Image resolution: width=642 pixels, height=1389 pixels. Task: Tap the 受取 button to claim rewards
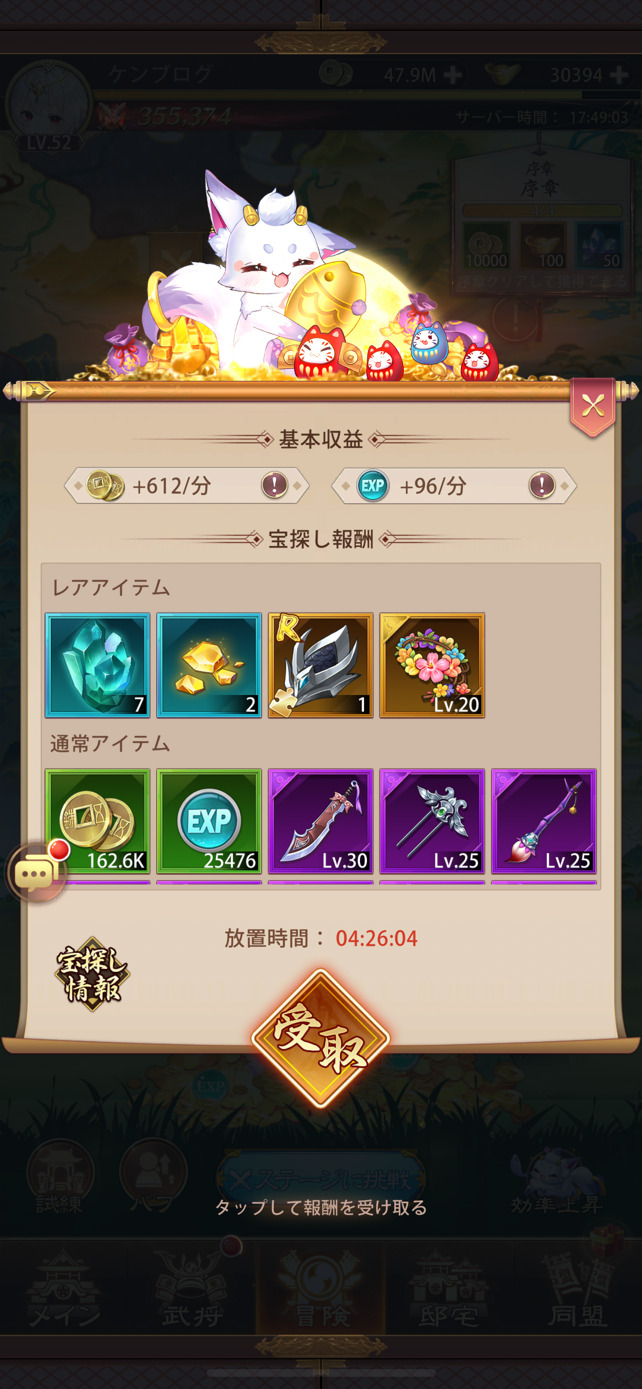tap(321, 1037)
